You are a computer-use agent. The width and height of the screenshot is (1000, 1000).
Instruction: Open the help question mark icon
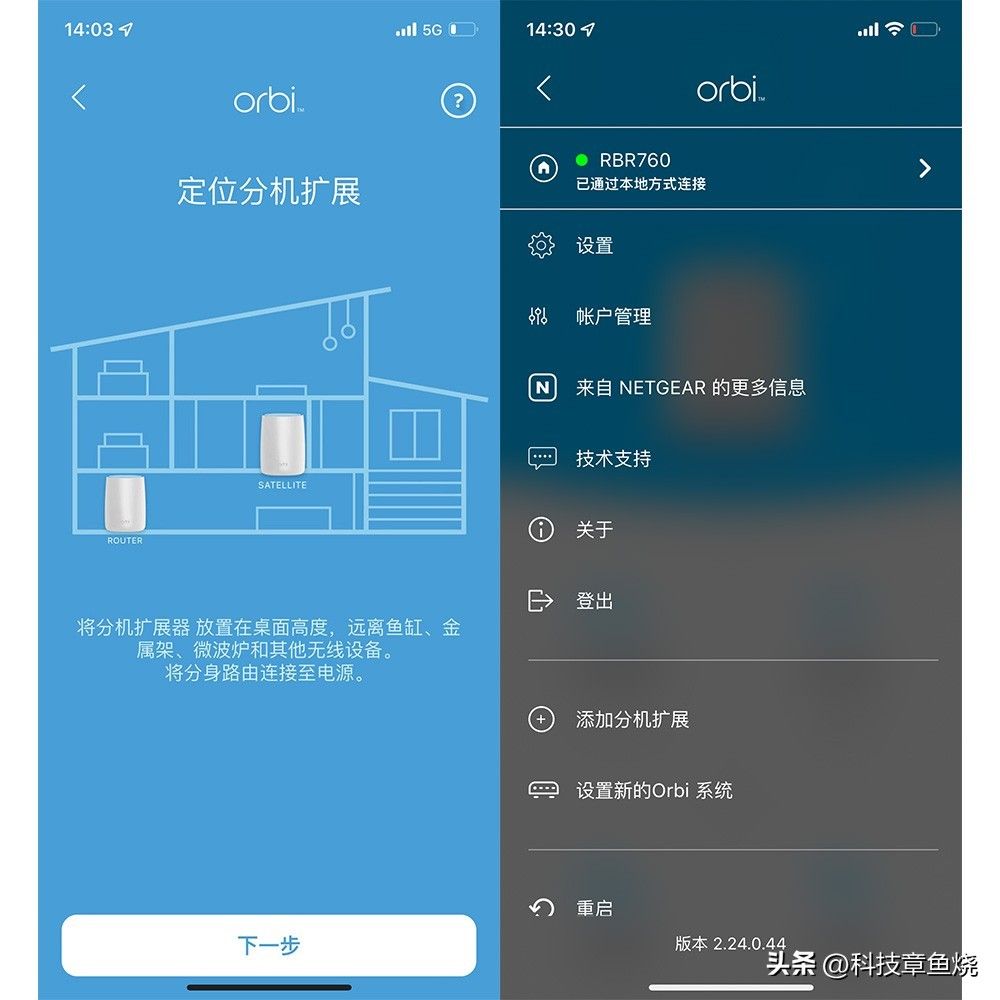coord(458,100)
